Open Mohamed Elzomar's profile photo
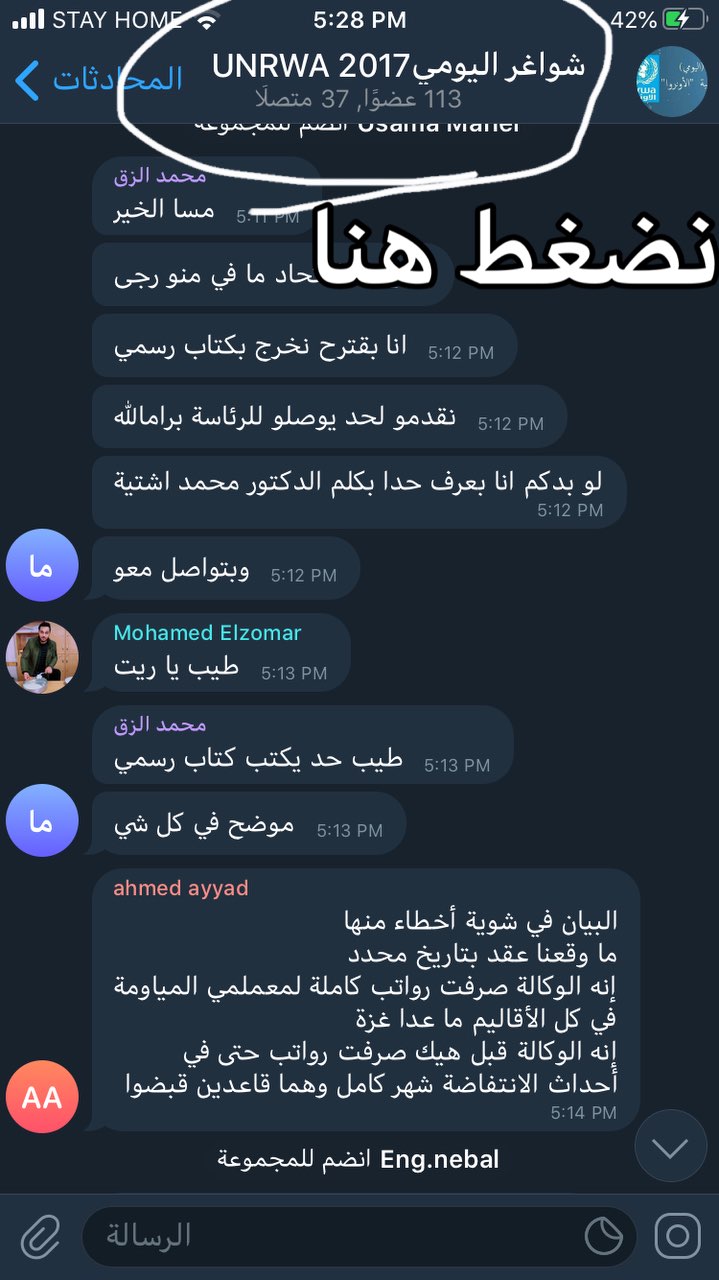Image resolution: width=719 pixels, height=1280 pixels. [42, 656]
